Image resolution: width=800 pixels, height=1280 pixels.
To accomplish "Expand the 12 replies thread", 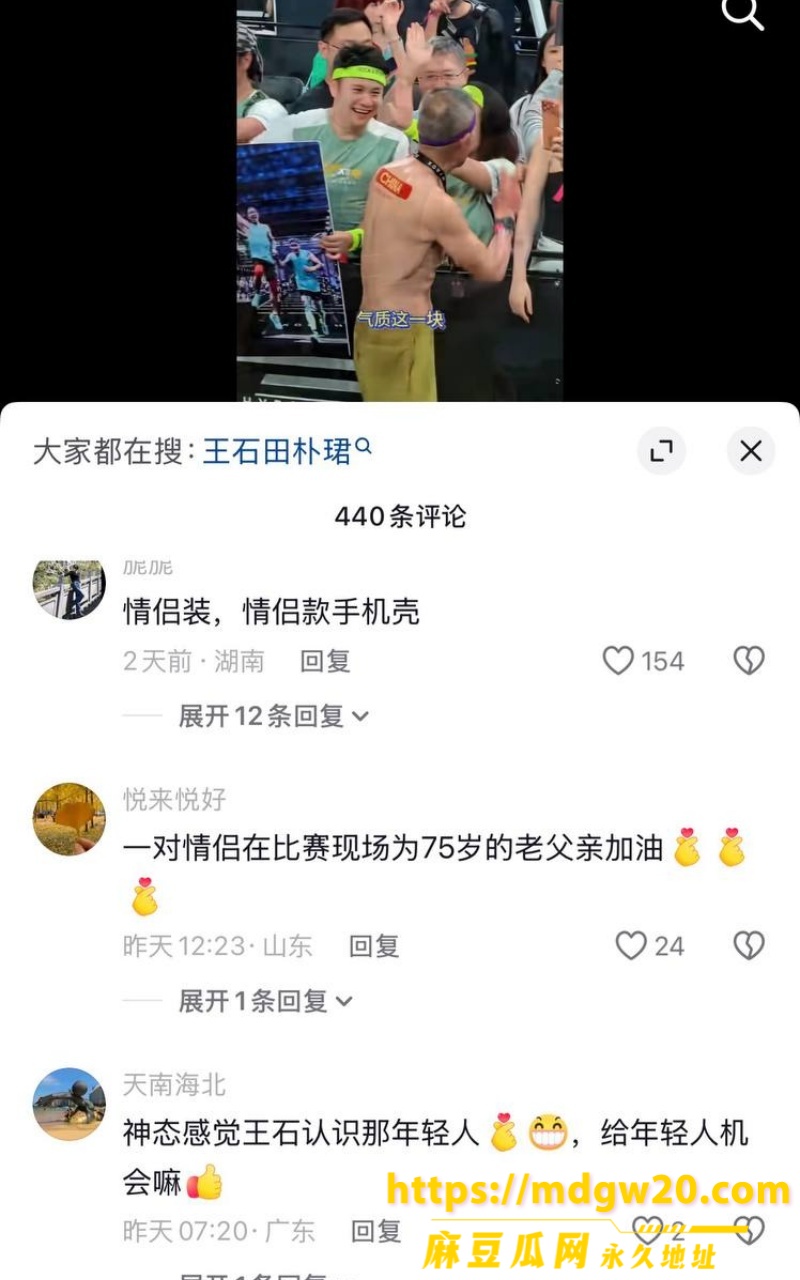I will tap(273, 716).
